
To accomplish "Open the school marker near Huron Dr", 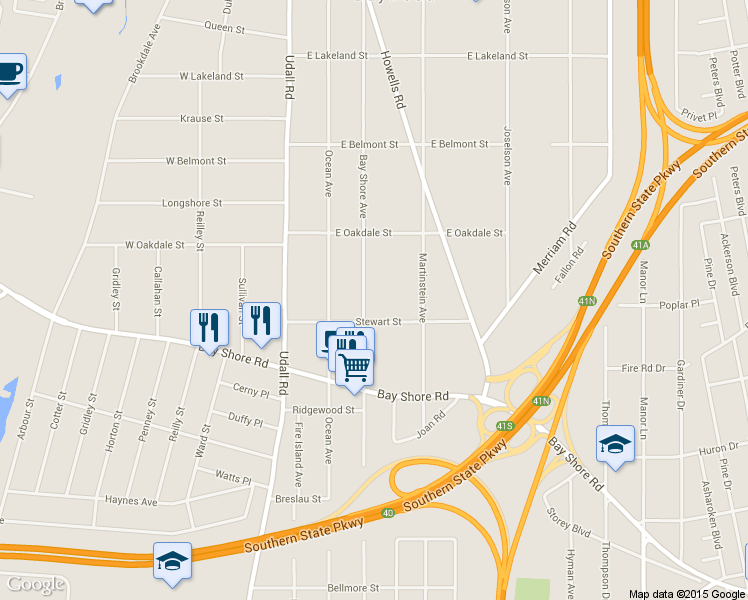I will [615, 445].
